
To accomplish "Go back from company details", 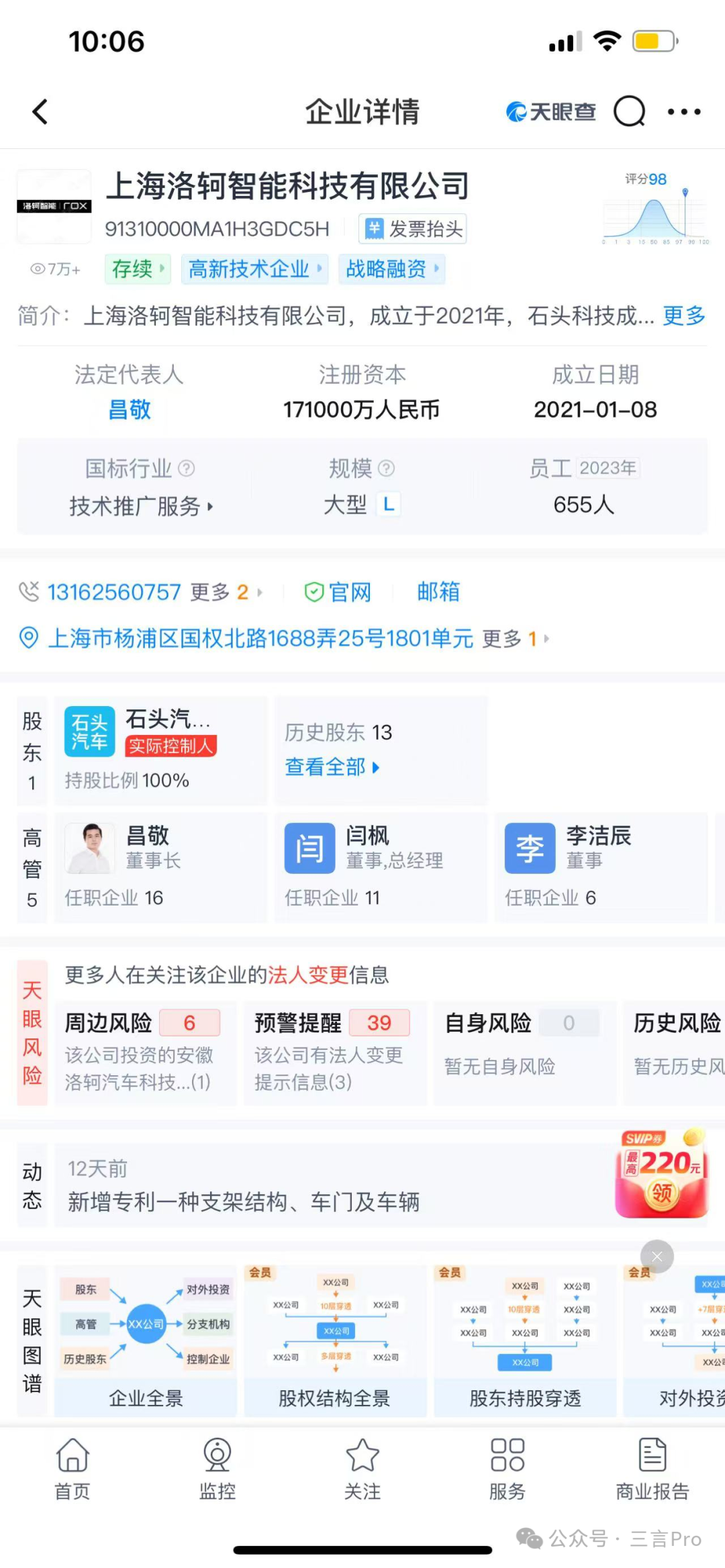I will [x=40, y=111].
